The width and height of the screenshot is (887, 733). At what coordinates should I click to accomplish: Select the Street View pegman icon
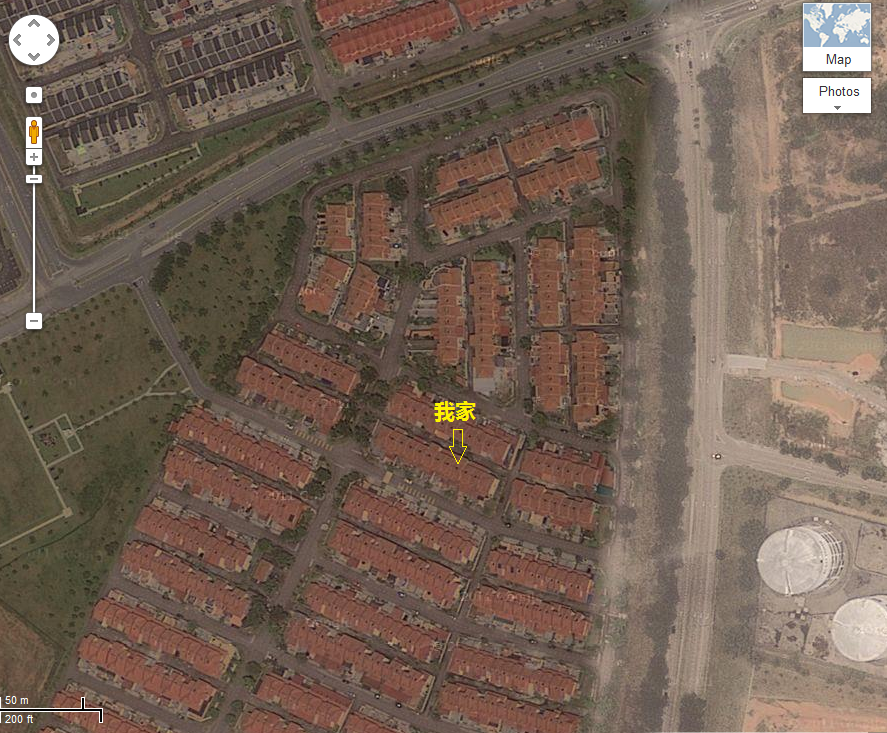point(34,131)
